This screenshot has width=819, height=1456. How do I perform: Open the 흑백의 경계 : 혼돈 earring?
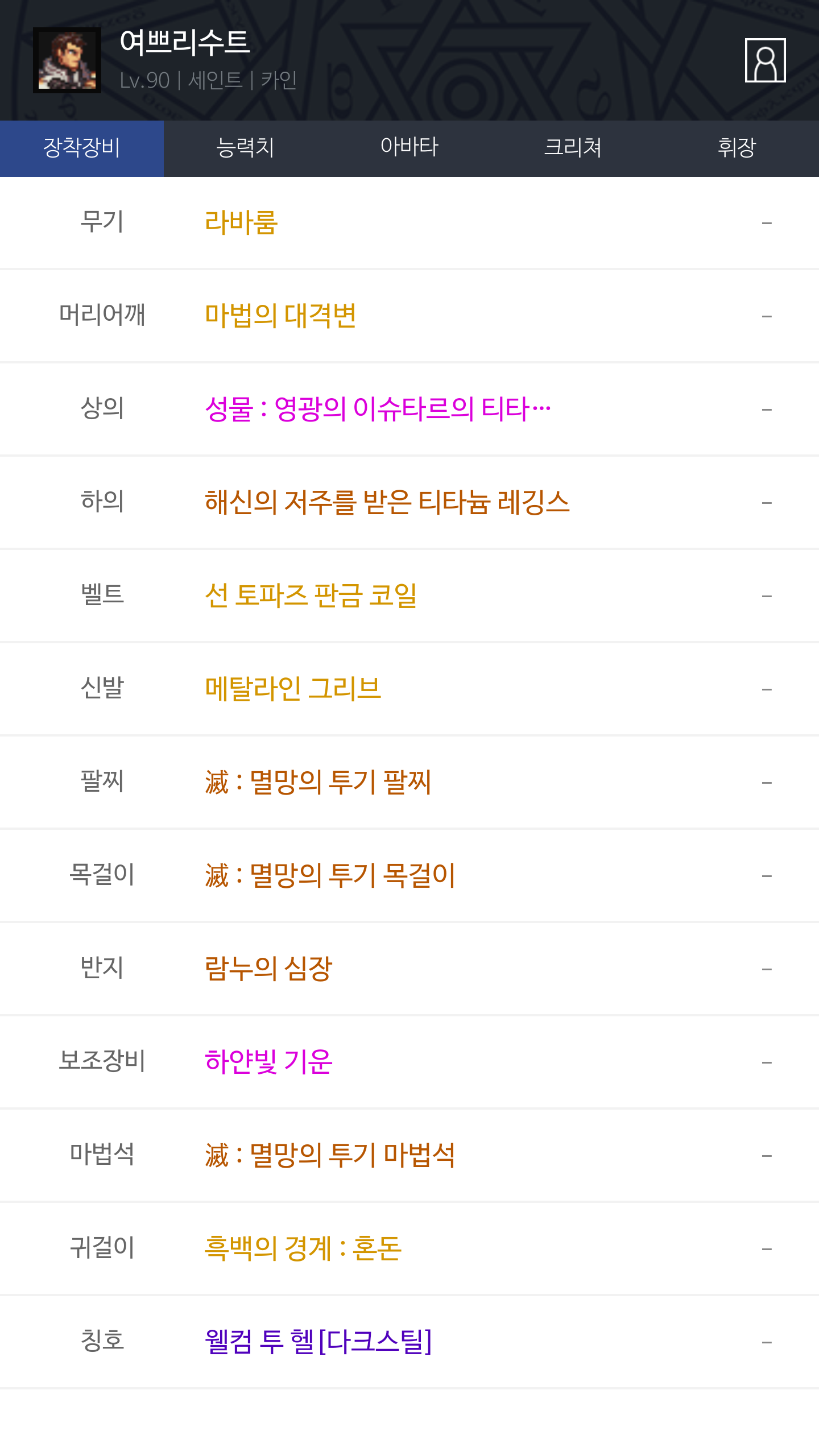(x=303, y=1248)
